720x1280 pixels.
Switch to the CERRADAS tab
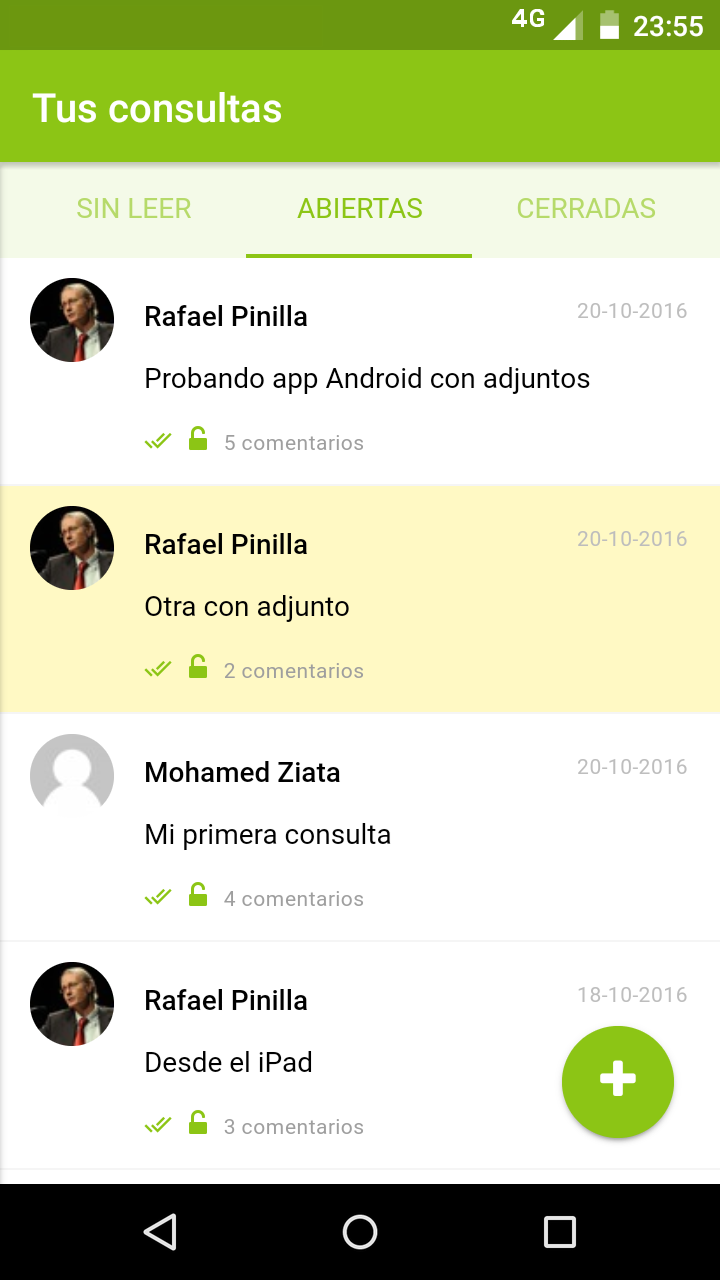point(586,209)
